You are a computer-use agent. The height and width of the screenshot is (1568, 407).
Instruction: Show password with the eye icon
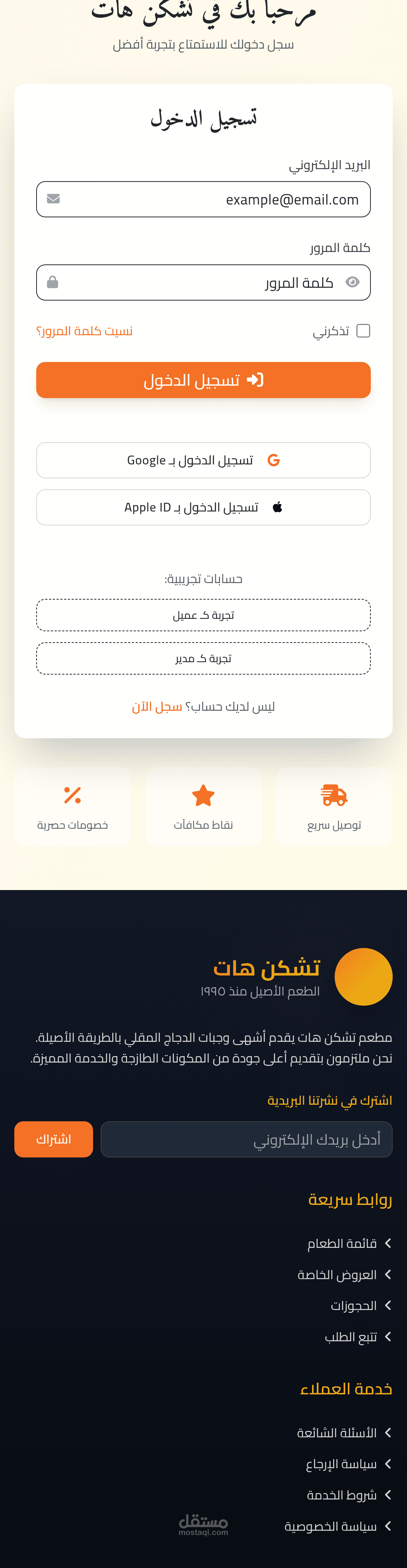pos(352,282)
